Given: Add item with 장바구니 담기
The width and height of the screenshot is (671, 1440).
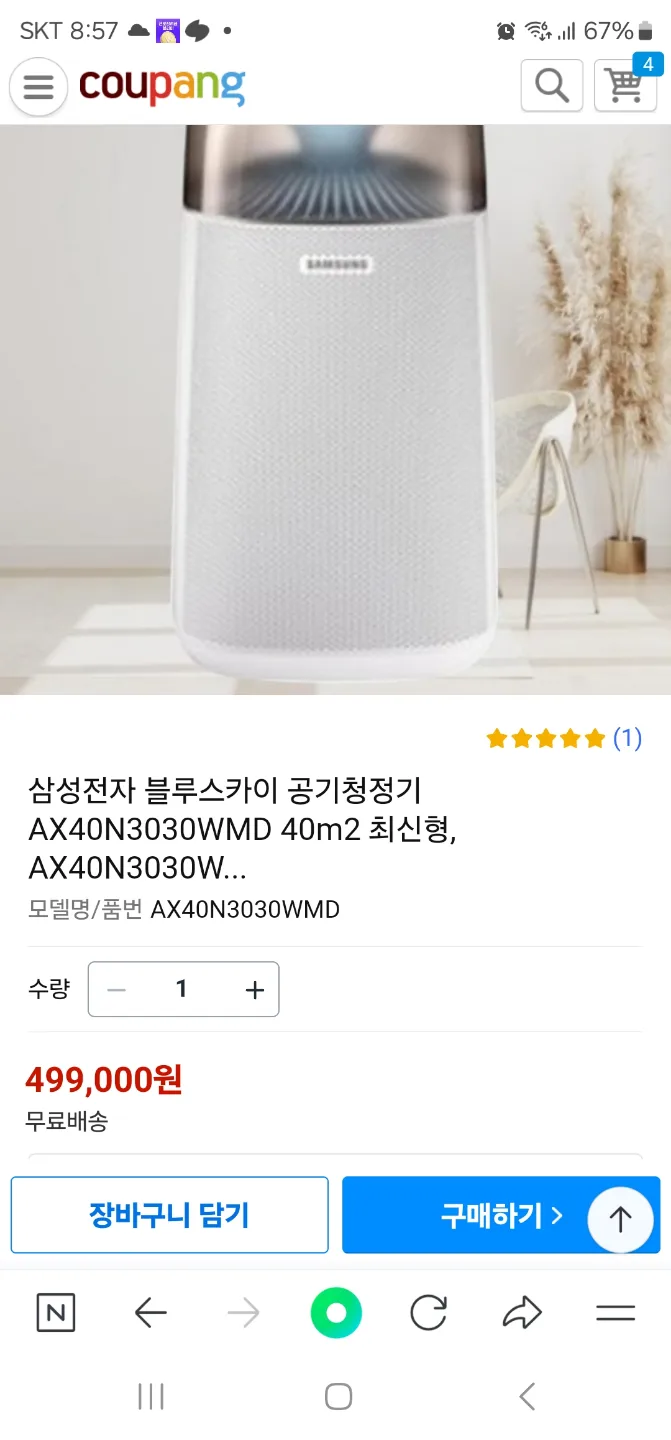Looking at the screenshot, I should (169, 1215).
